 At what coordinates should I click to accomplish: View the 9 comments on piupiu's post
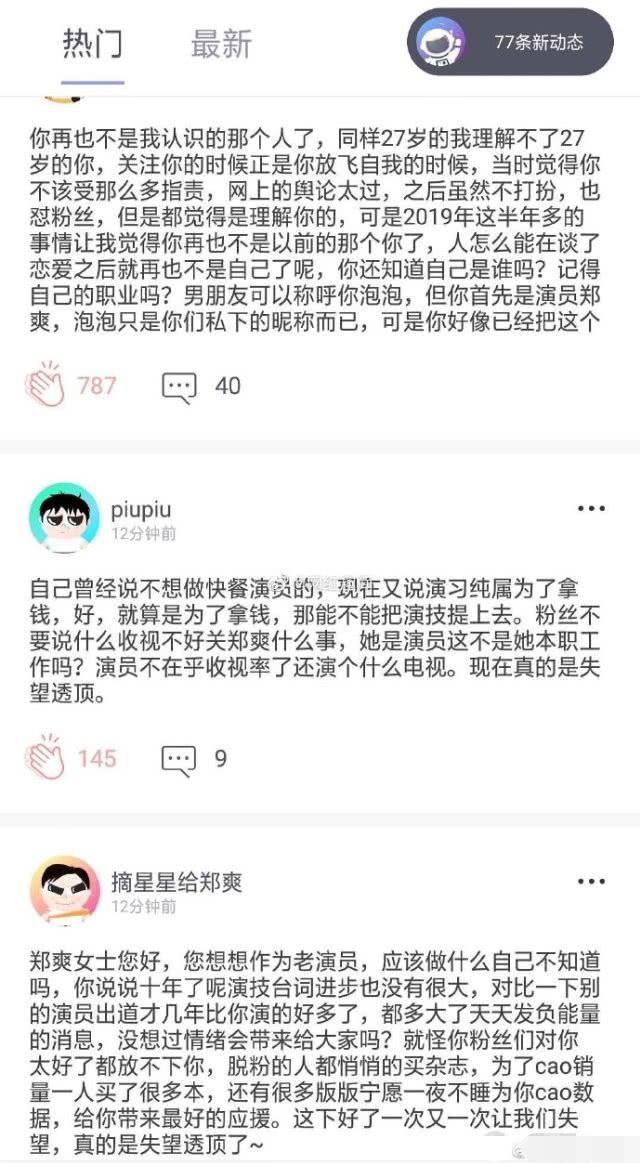point(180,759)
